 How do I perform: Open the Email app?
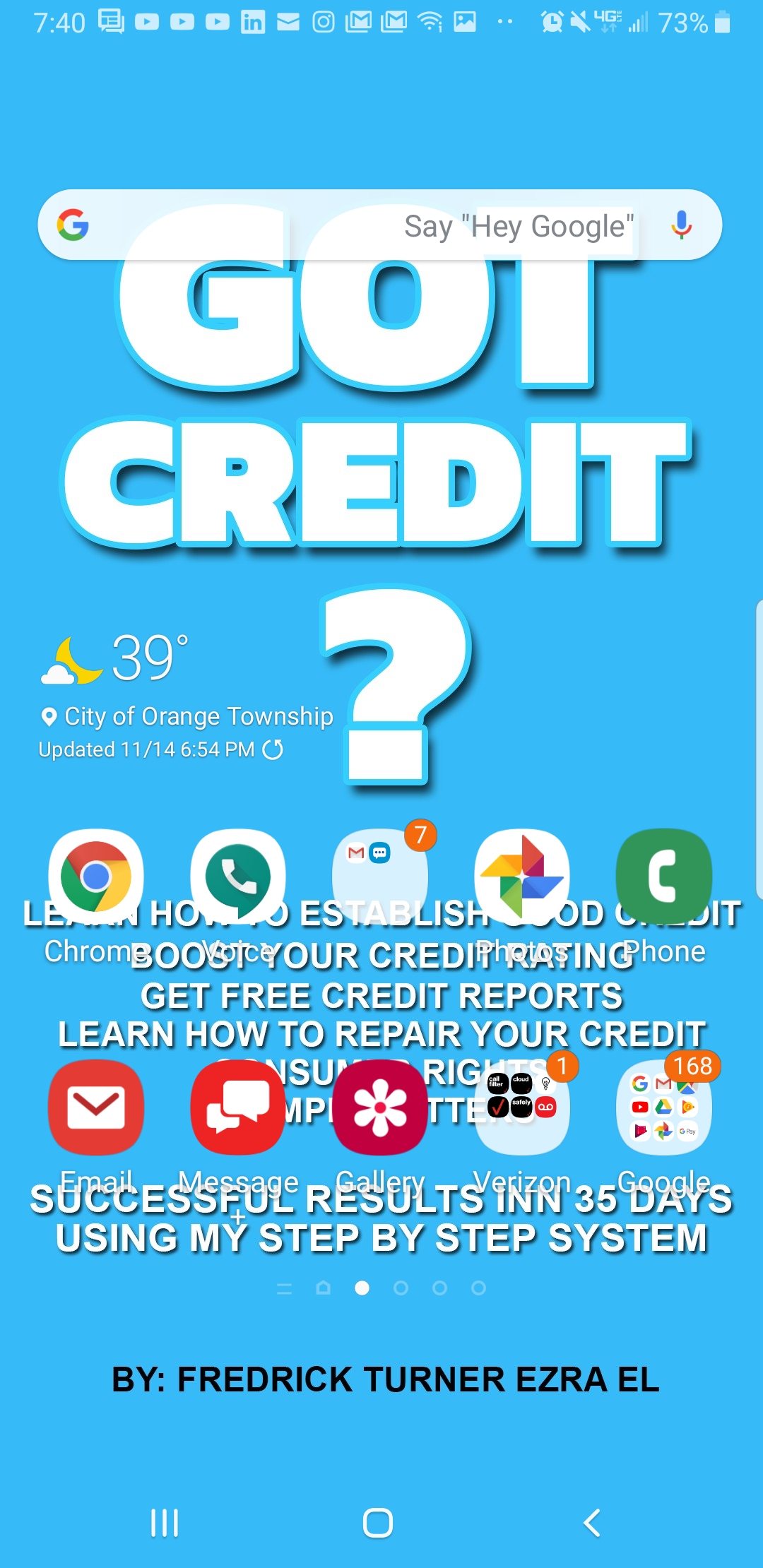96,1107
